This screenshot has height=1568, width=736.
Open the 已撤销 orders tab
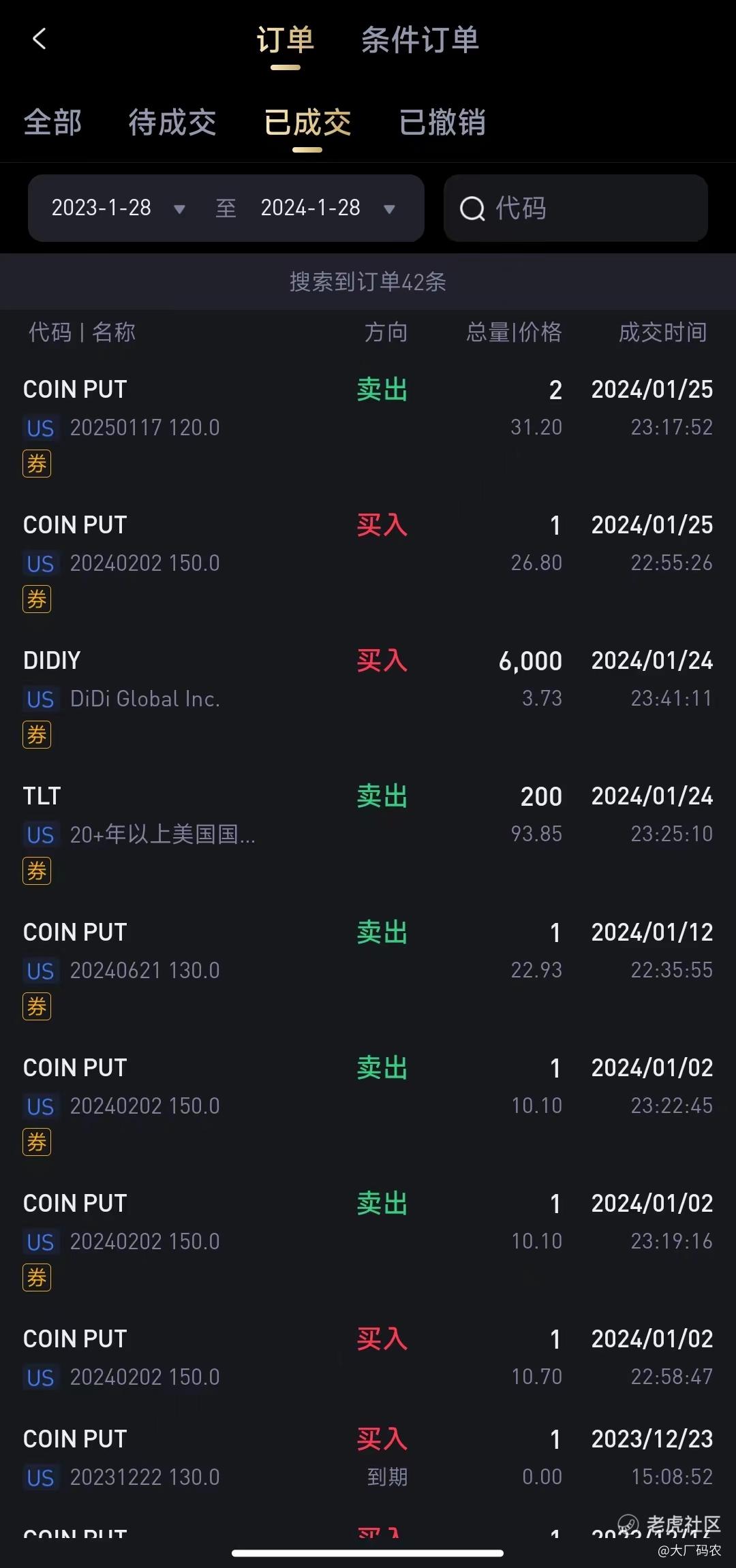click(442, 123)
